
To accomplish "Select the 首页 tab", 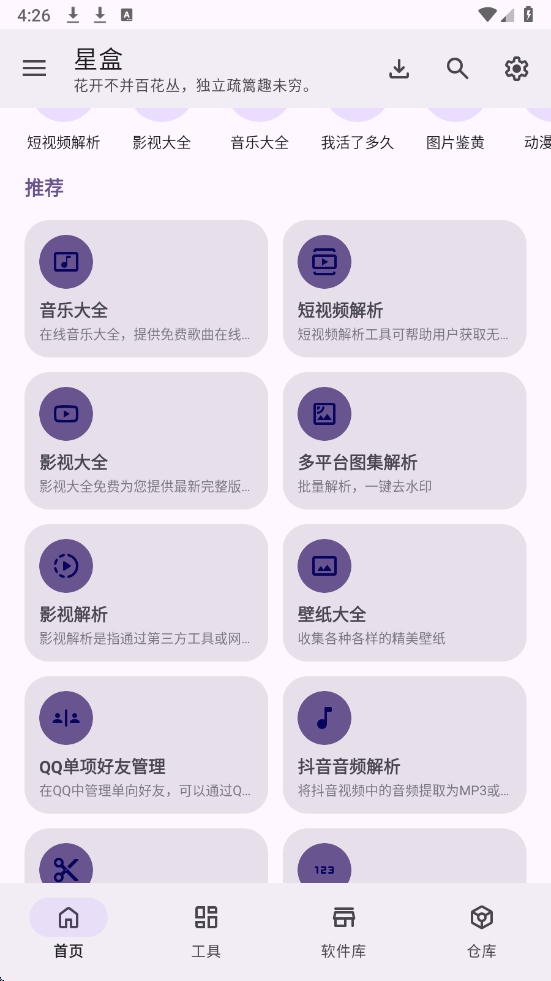I will pyautogui.click(x=68, y=932).
